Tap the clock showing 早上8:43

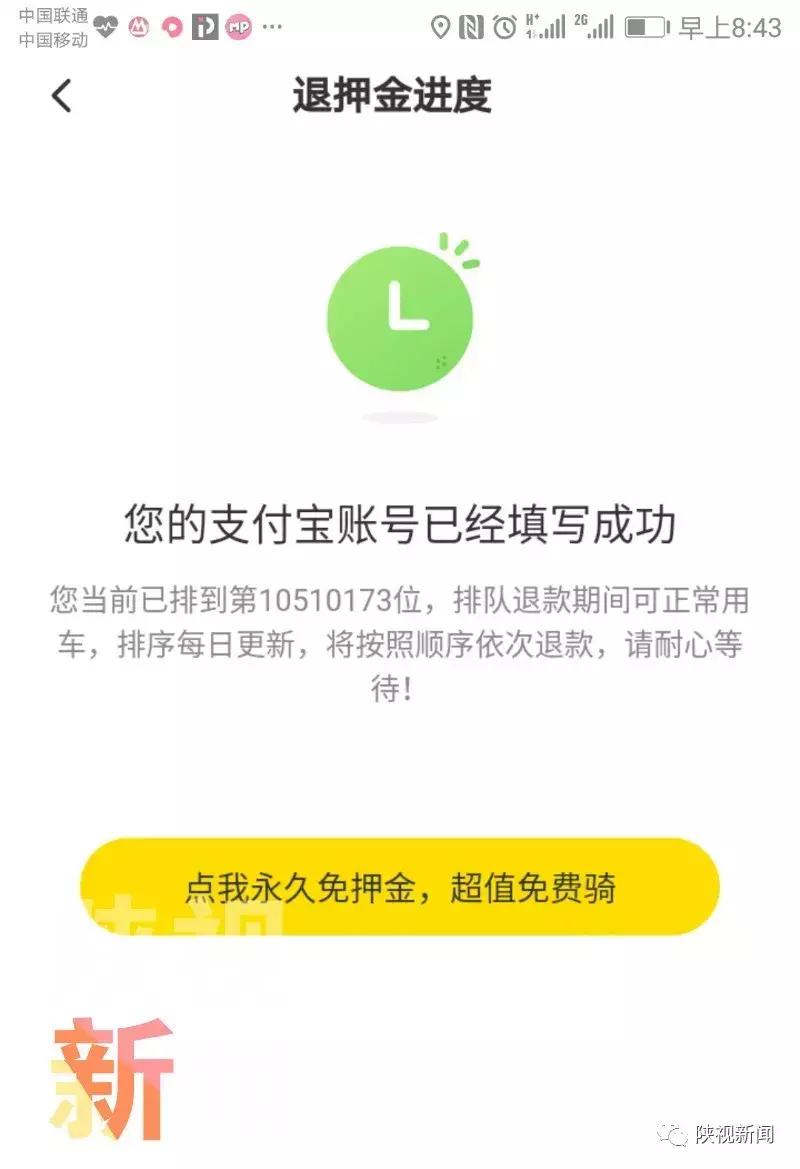click(727, 25)
